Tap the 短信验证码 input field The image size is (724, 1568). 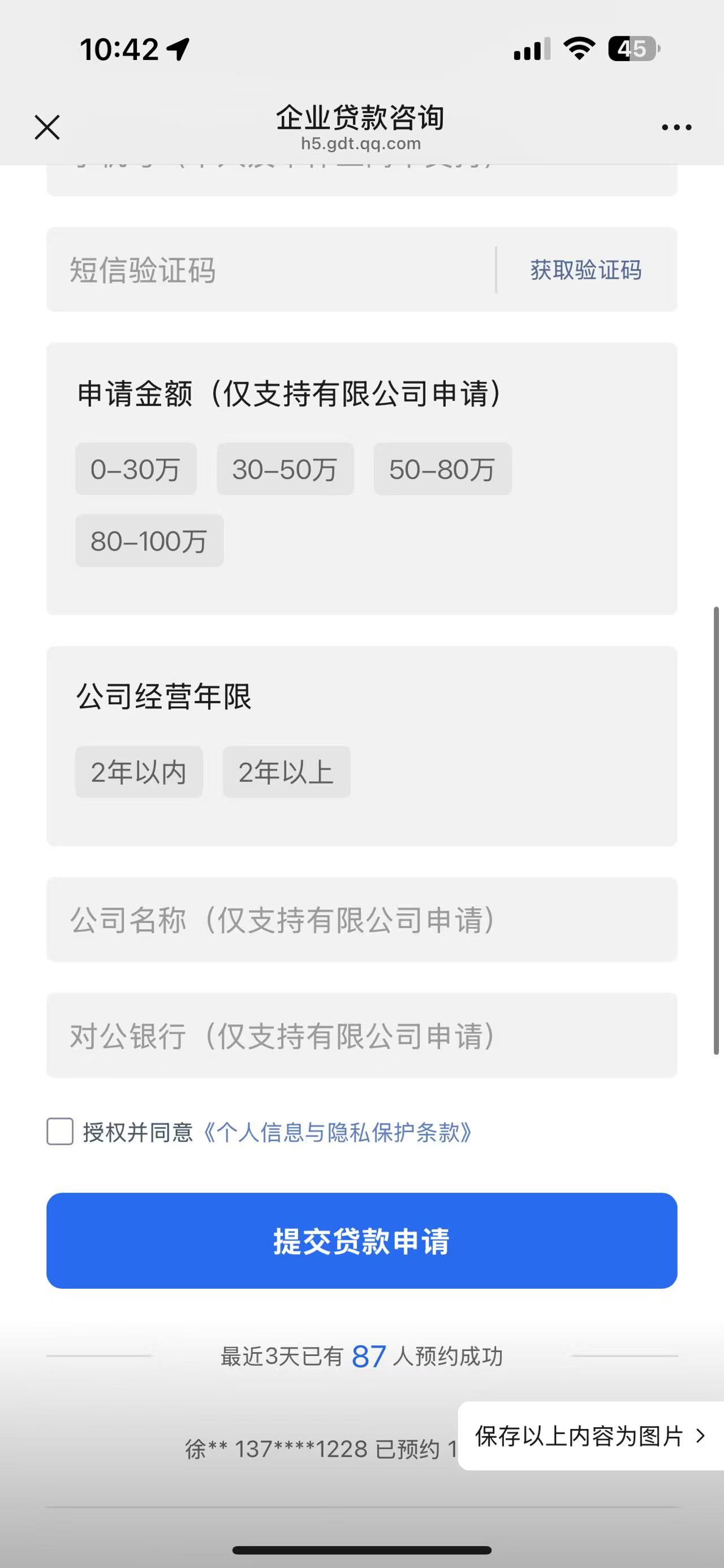(x=271, y=270)
